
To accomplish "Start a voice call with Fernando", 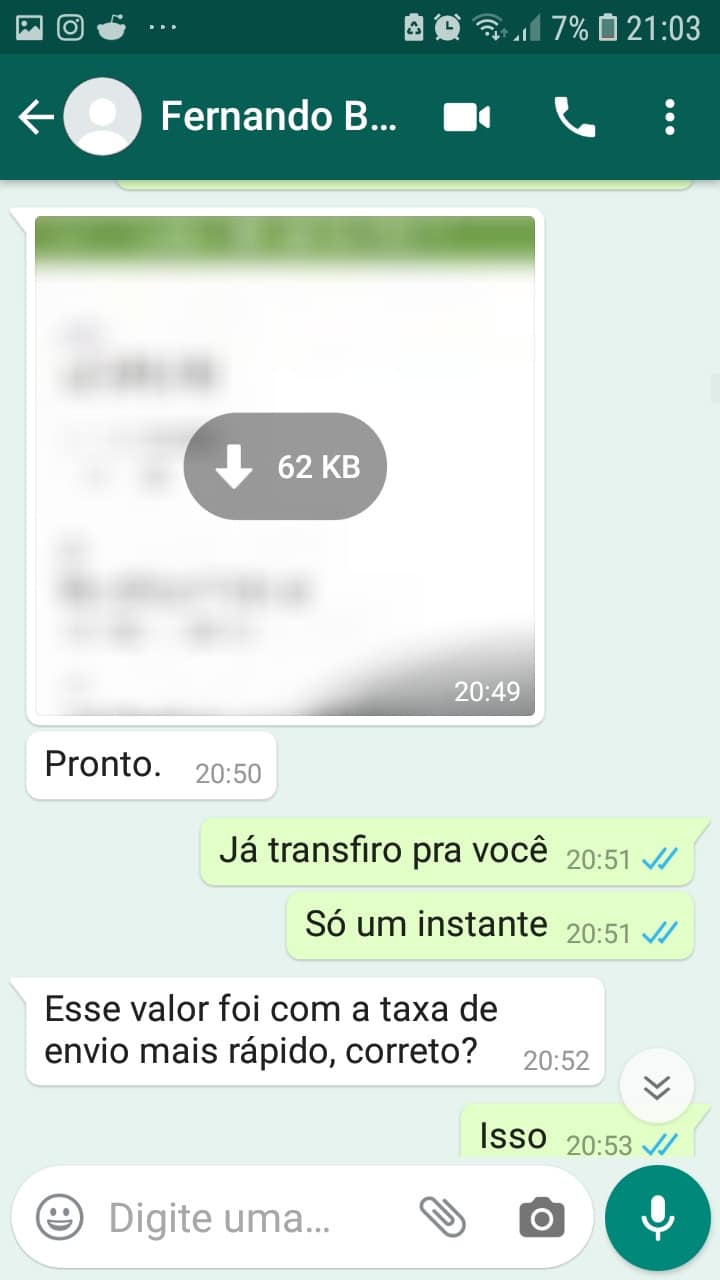I will click(574, 118).
